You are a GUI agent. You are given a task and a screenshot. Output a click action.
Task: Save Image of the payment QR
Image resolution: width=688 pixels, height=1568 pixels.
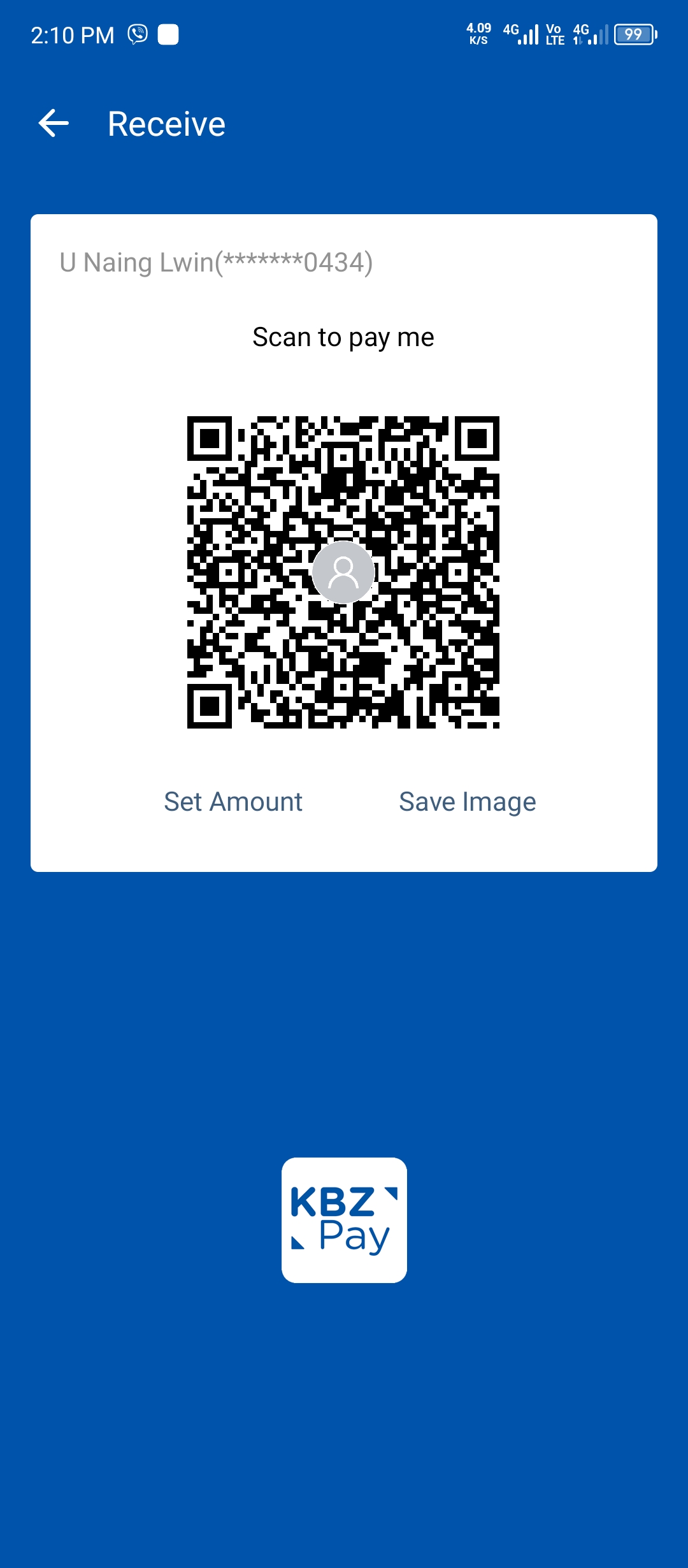tap(467, 802)
